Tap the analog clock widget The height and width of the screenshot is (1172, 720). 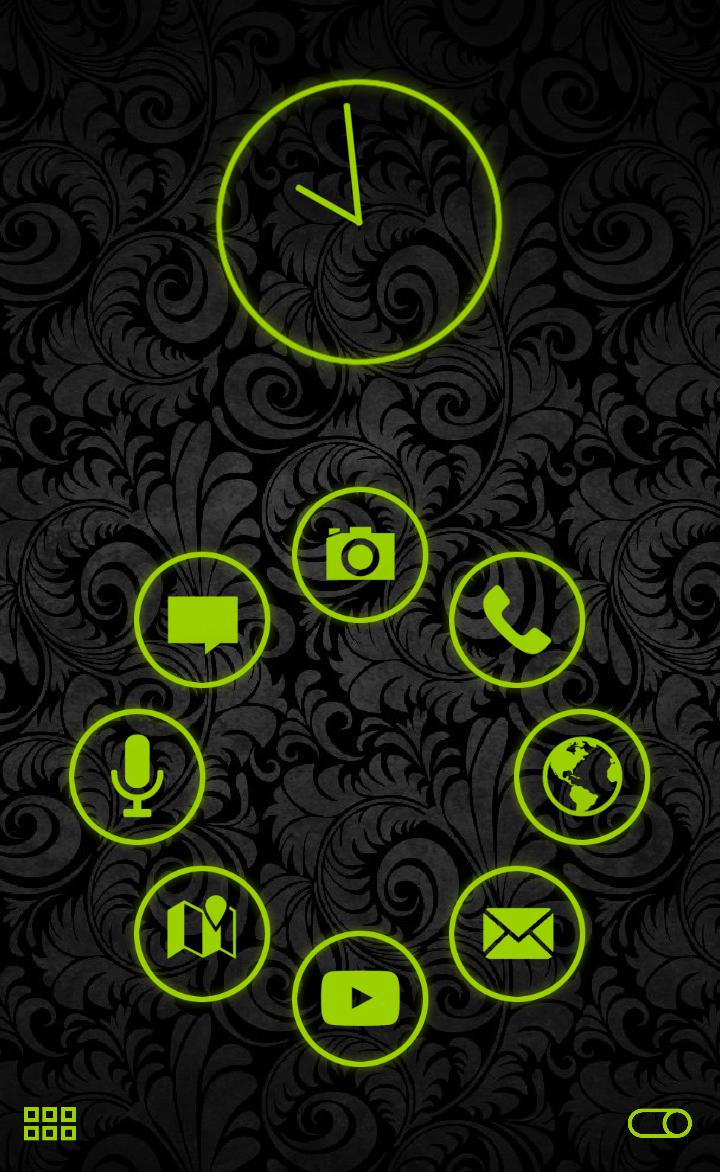(x=358, y=221)
